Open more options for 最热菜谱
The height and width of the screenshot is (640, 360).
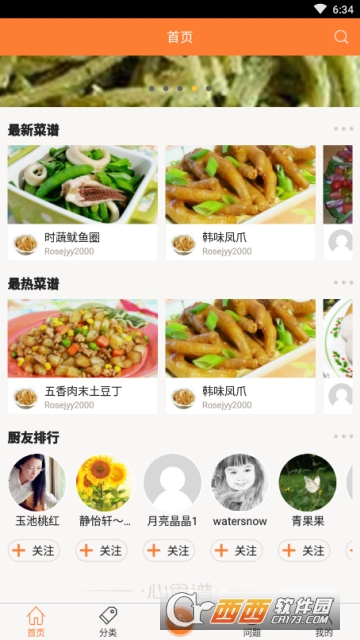tap(343, 282)
